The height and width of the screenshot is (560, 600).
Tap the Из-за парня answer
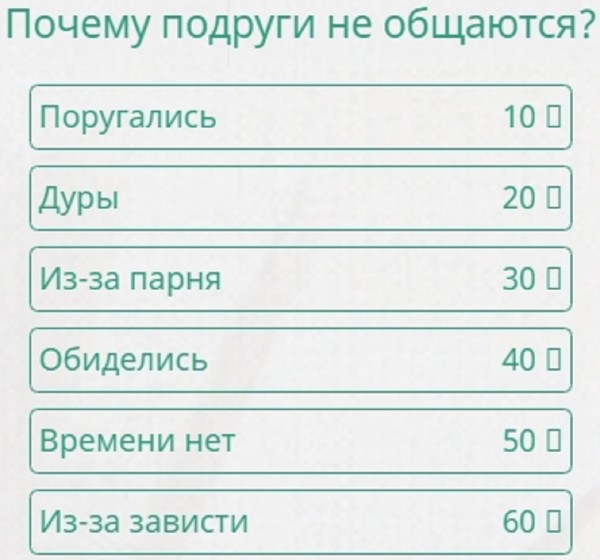[300, 280]
